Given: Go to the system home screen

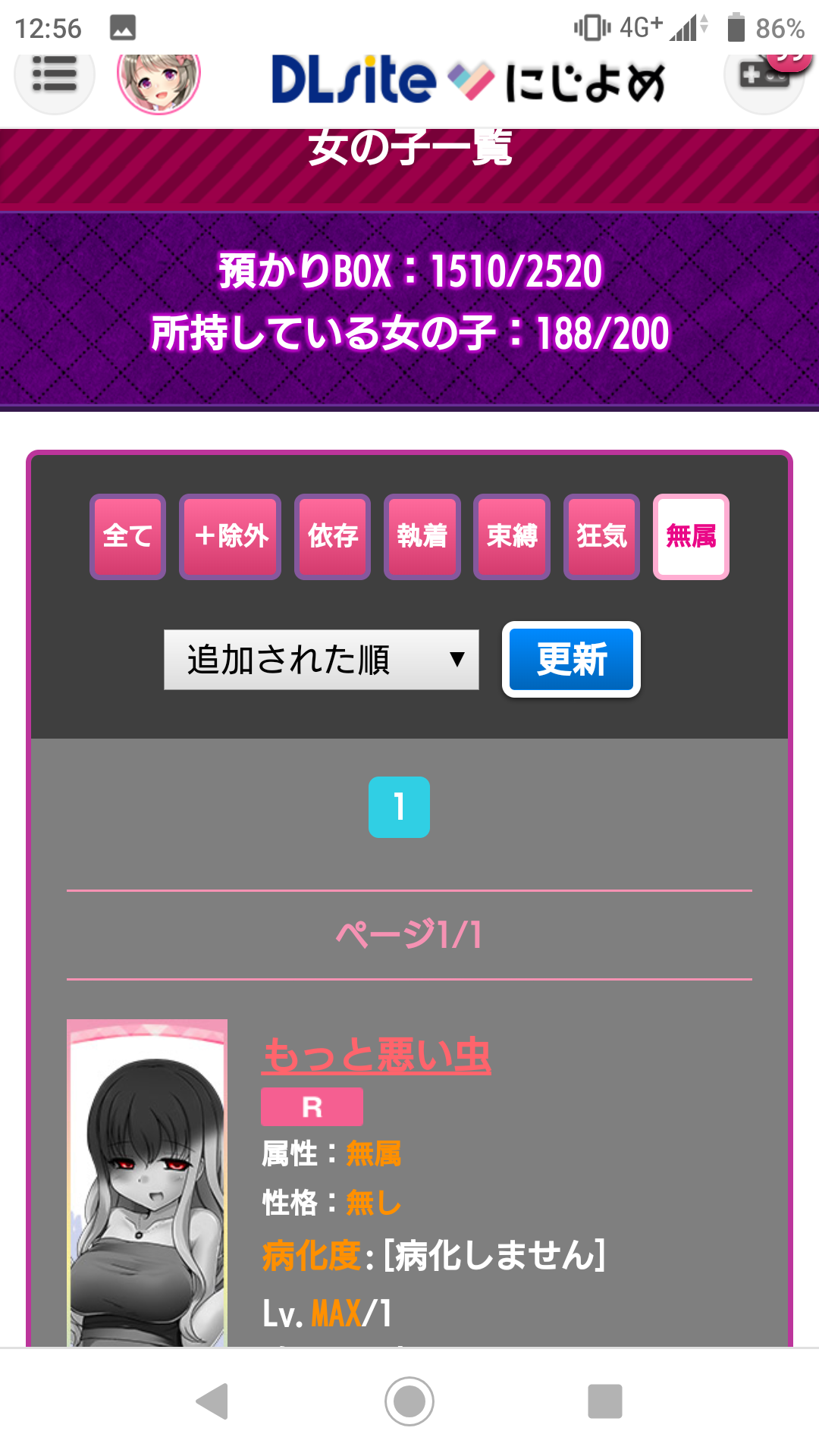Looking at the screenshot, I should click(409, 1401).
